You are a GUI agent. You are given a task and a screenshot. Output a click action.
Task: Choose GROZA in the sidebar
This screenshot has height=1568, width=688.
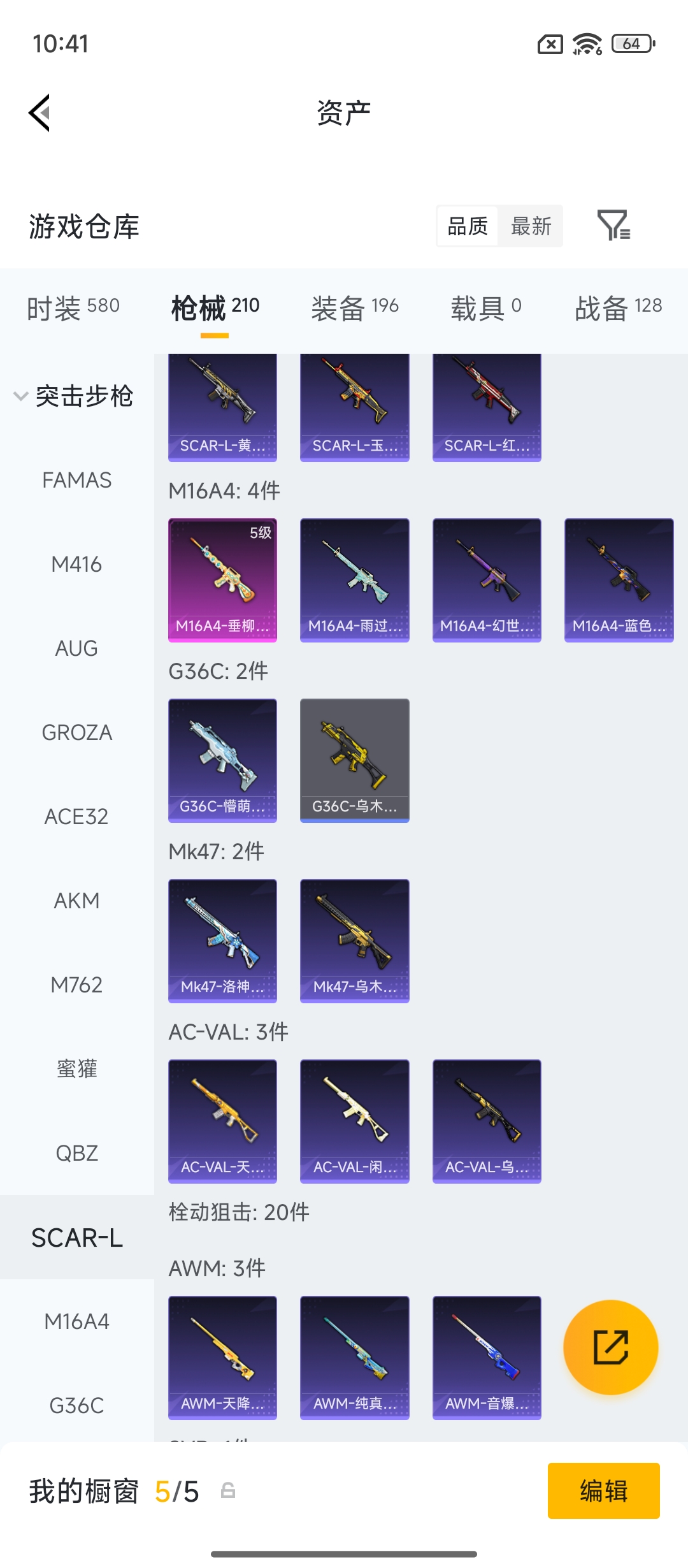point(76,732)
